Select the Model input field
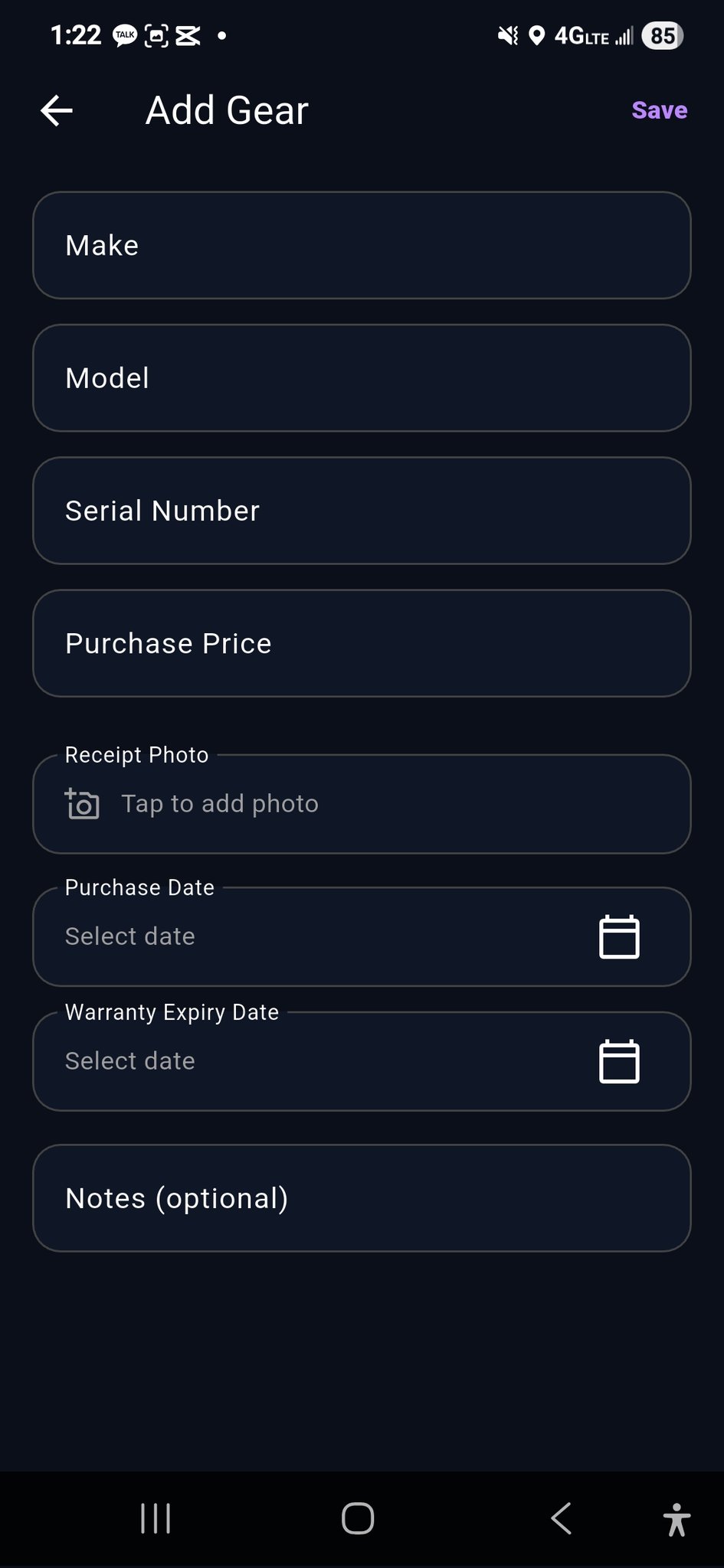 click(362, 378)
